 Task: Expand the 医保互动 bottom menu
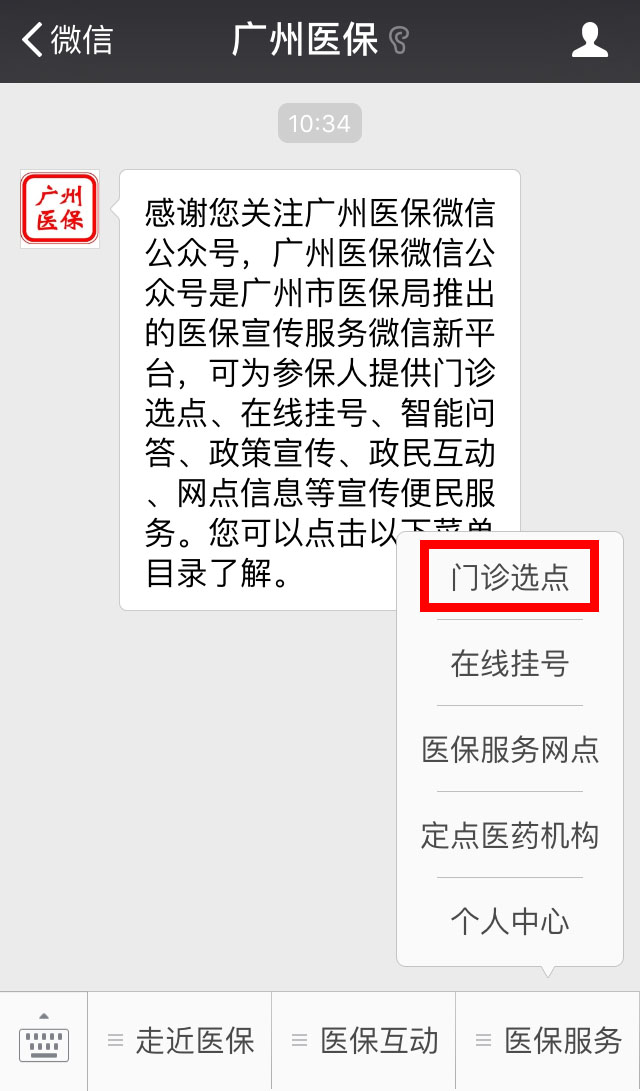click(x=364, y=1041)
